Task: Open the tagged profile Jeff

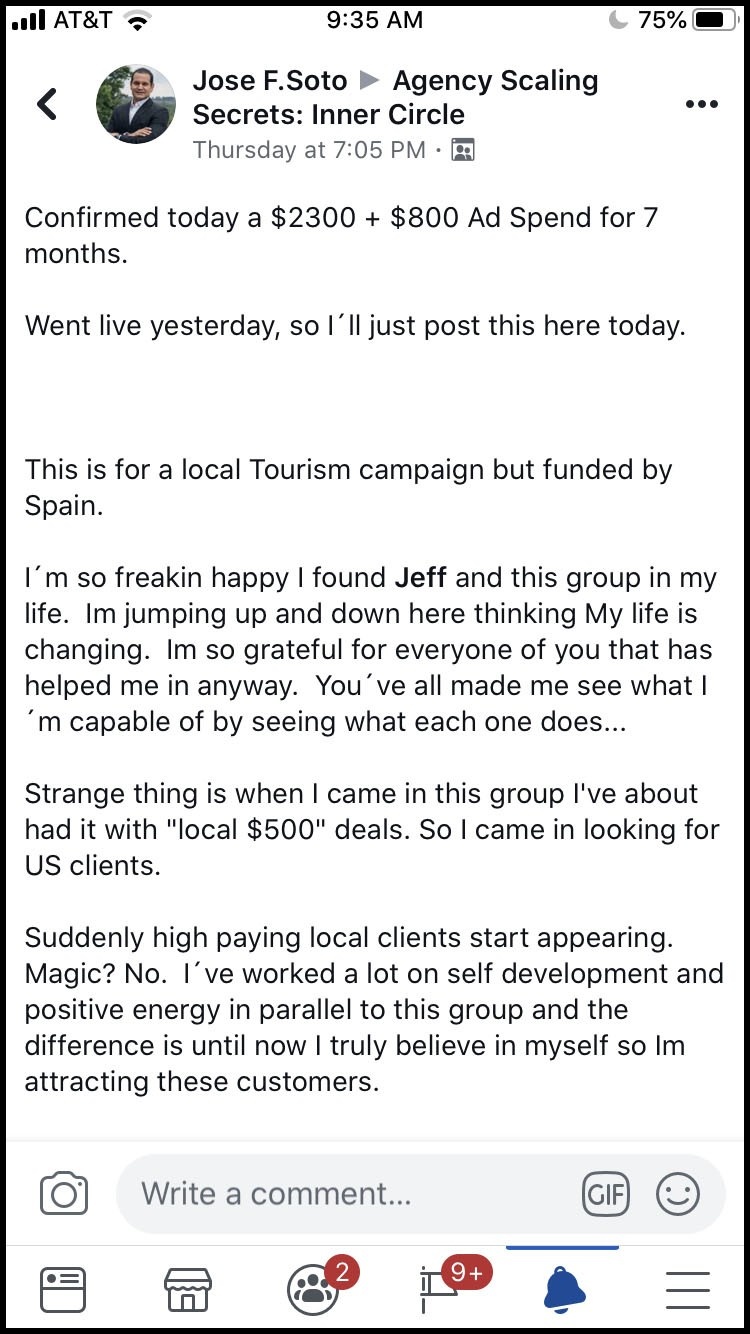Action: [420, 578]
